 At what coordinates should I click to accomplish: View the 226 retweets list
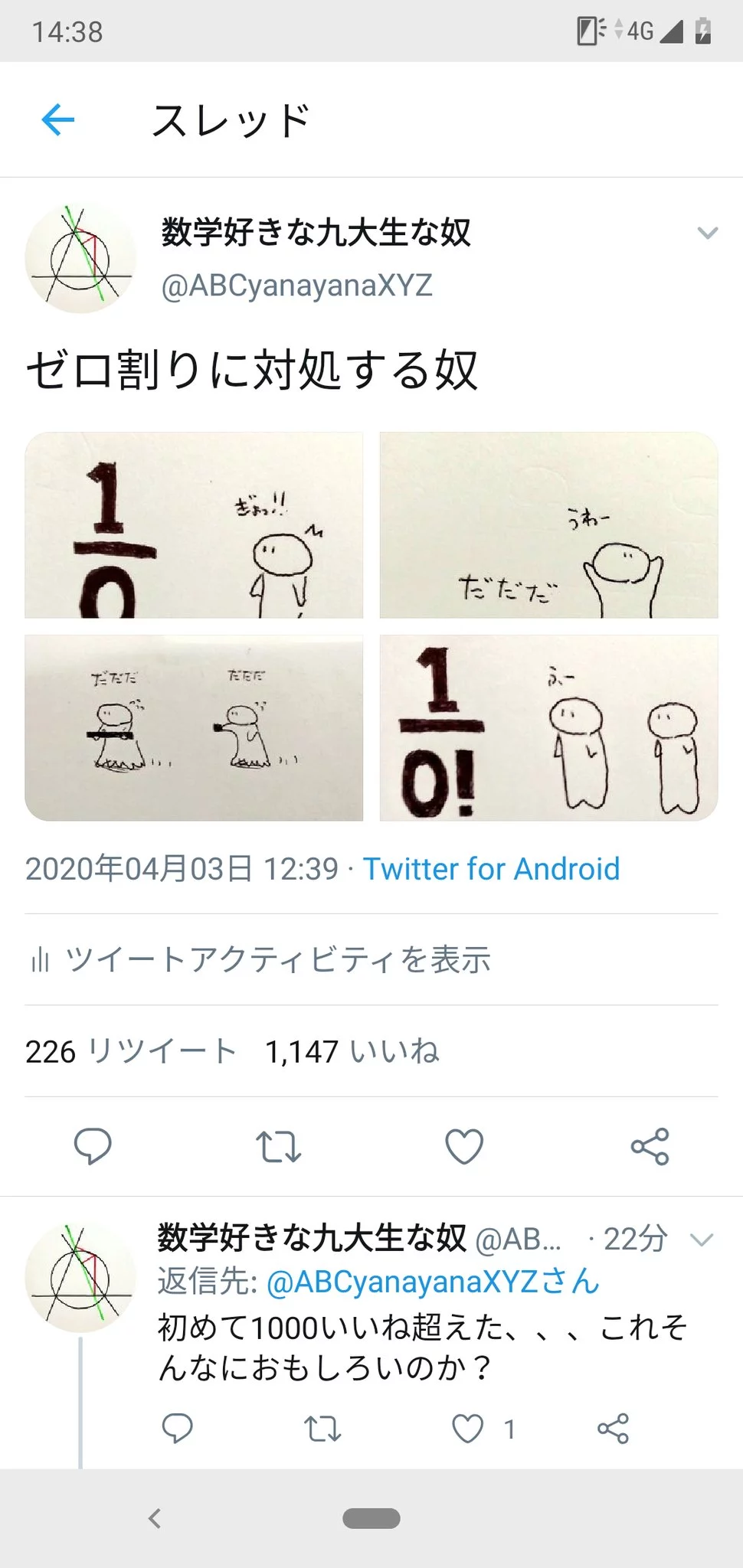pos(130,1051)
